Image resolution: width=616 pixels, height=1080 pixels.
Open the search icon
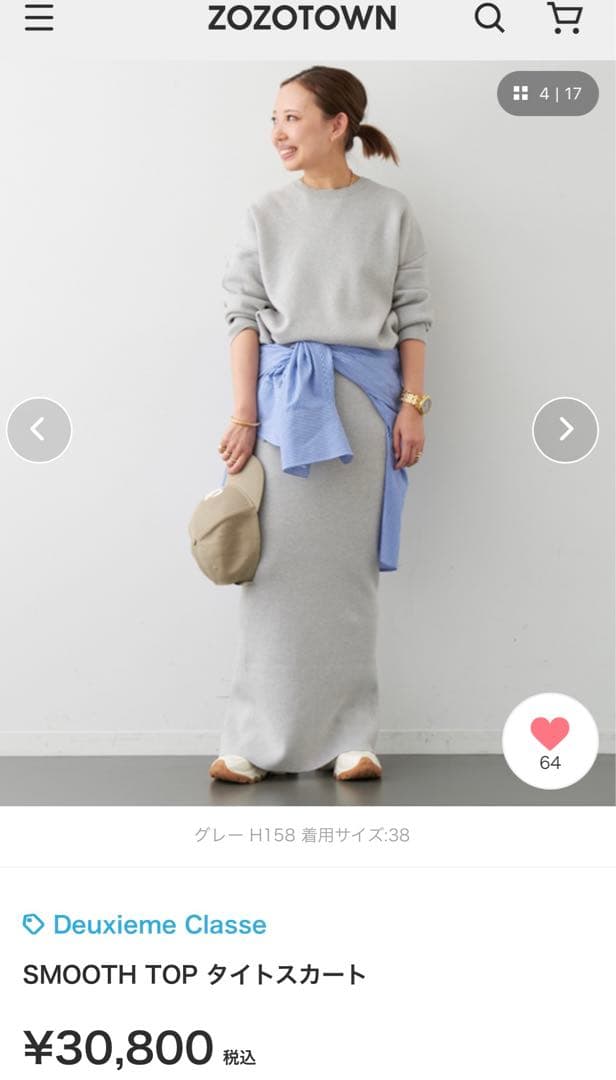pyautogui.click(x=489, y=18)
